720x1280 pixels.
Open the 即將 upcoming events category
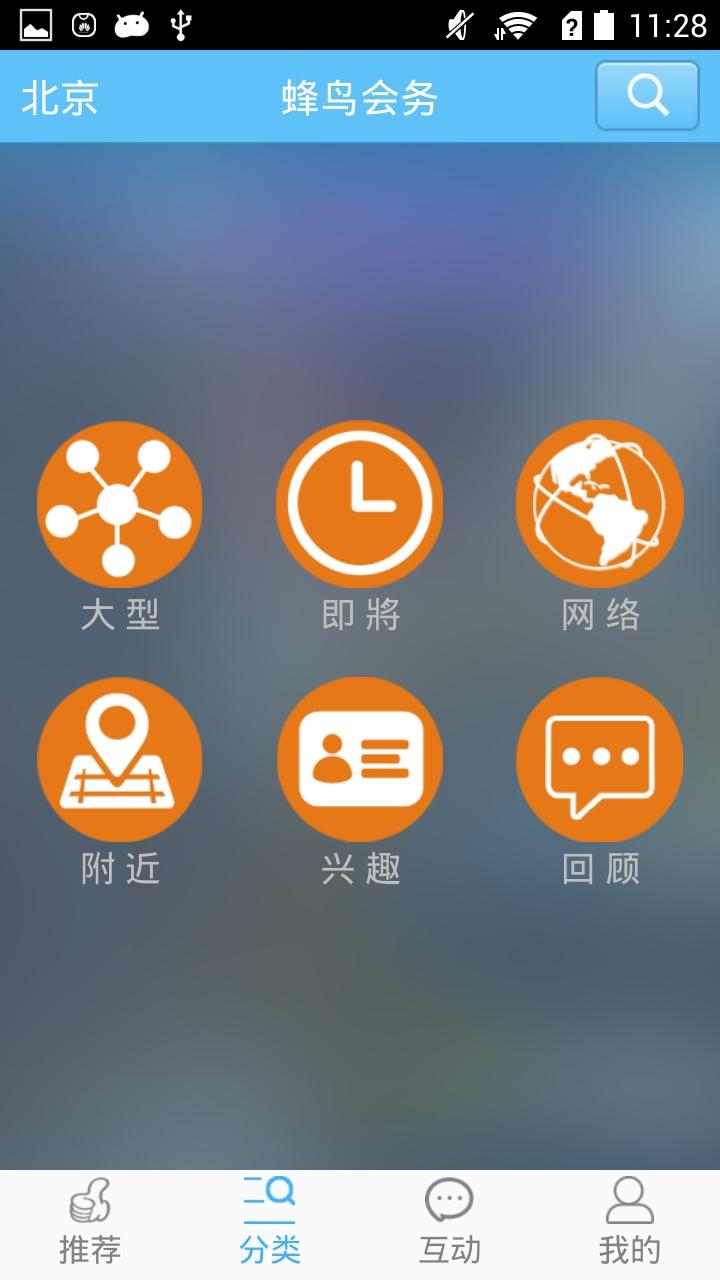tap(360, 505)
